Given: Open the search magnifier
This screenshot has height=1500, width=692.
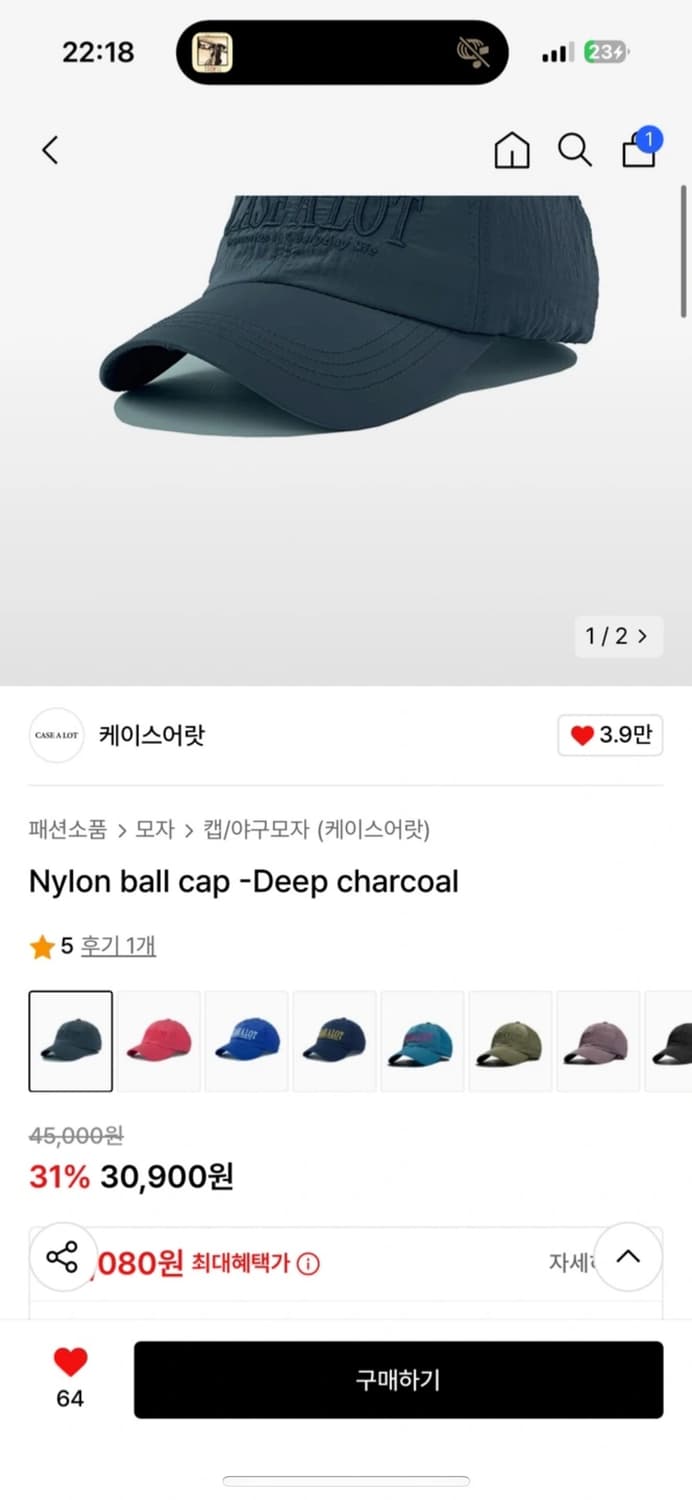Looking at the screenshot, I should (x=574, y=150).
